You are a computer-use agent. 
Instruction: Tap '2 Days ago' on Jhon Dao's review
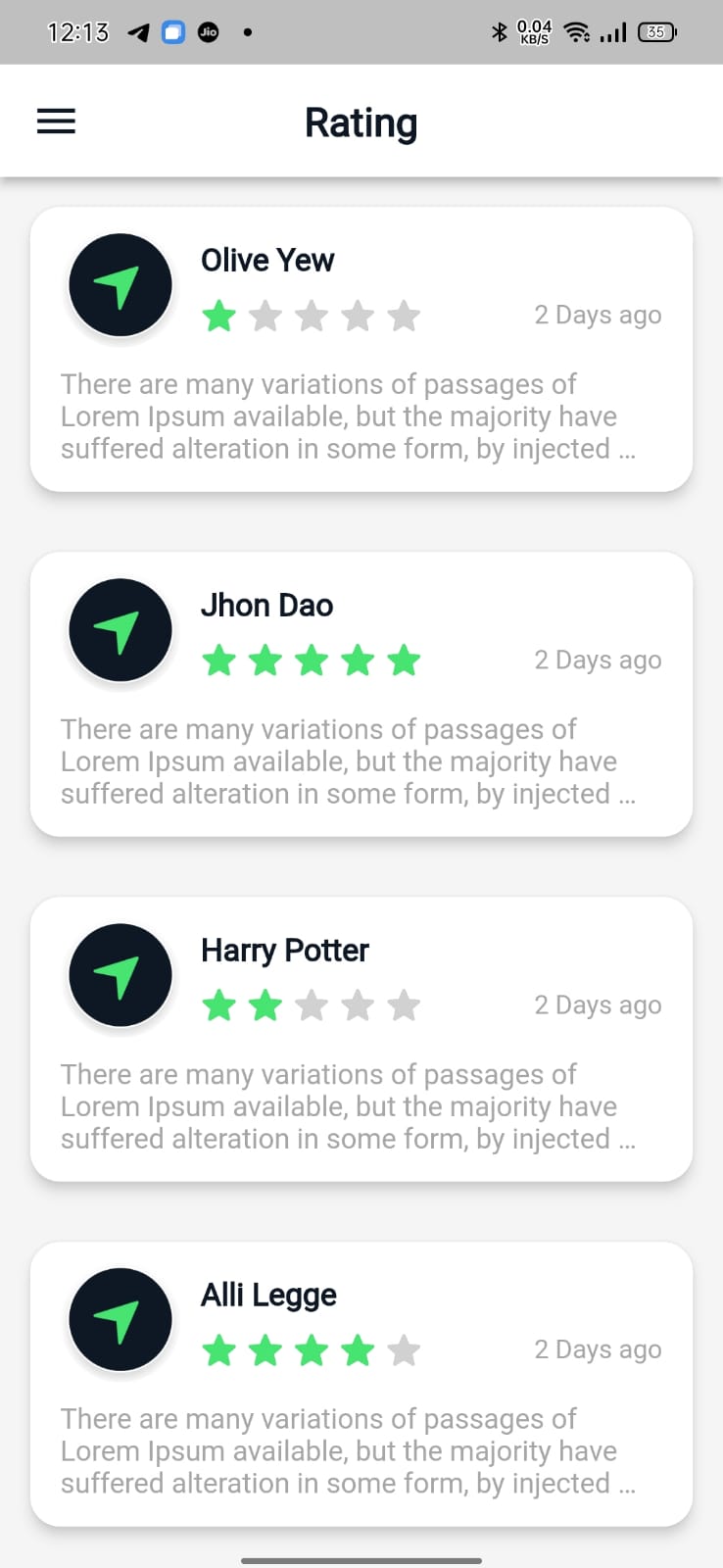[598, 660]
